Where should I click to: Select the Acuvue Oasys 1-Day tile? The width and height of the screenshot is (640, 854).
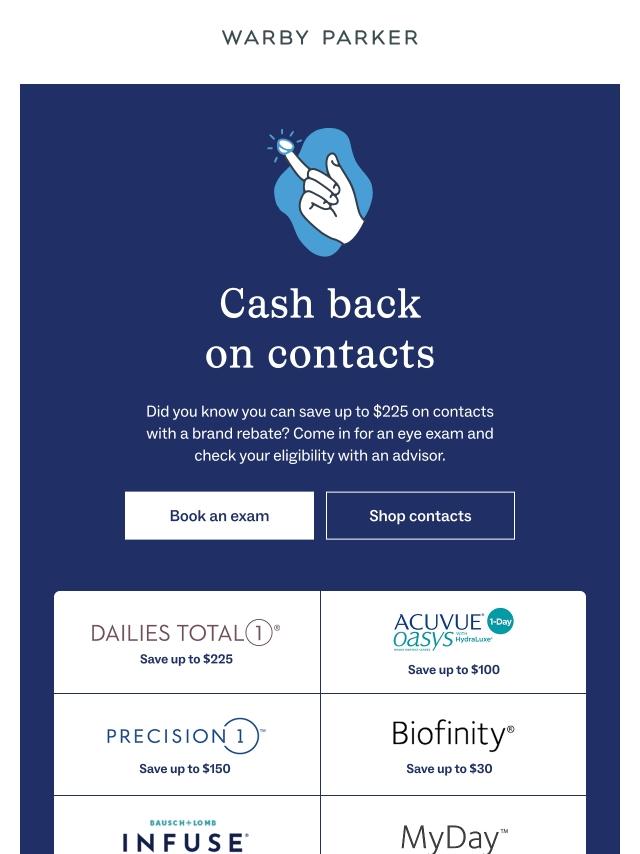pos(453,642)
